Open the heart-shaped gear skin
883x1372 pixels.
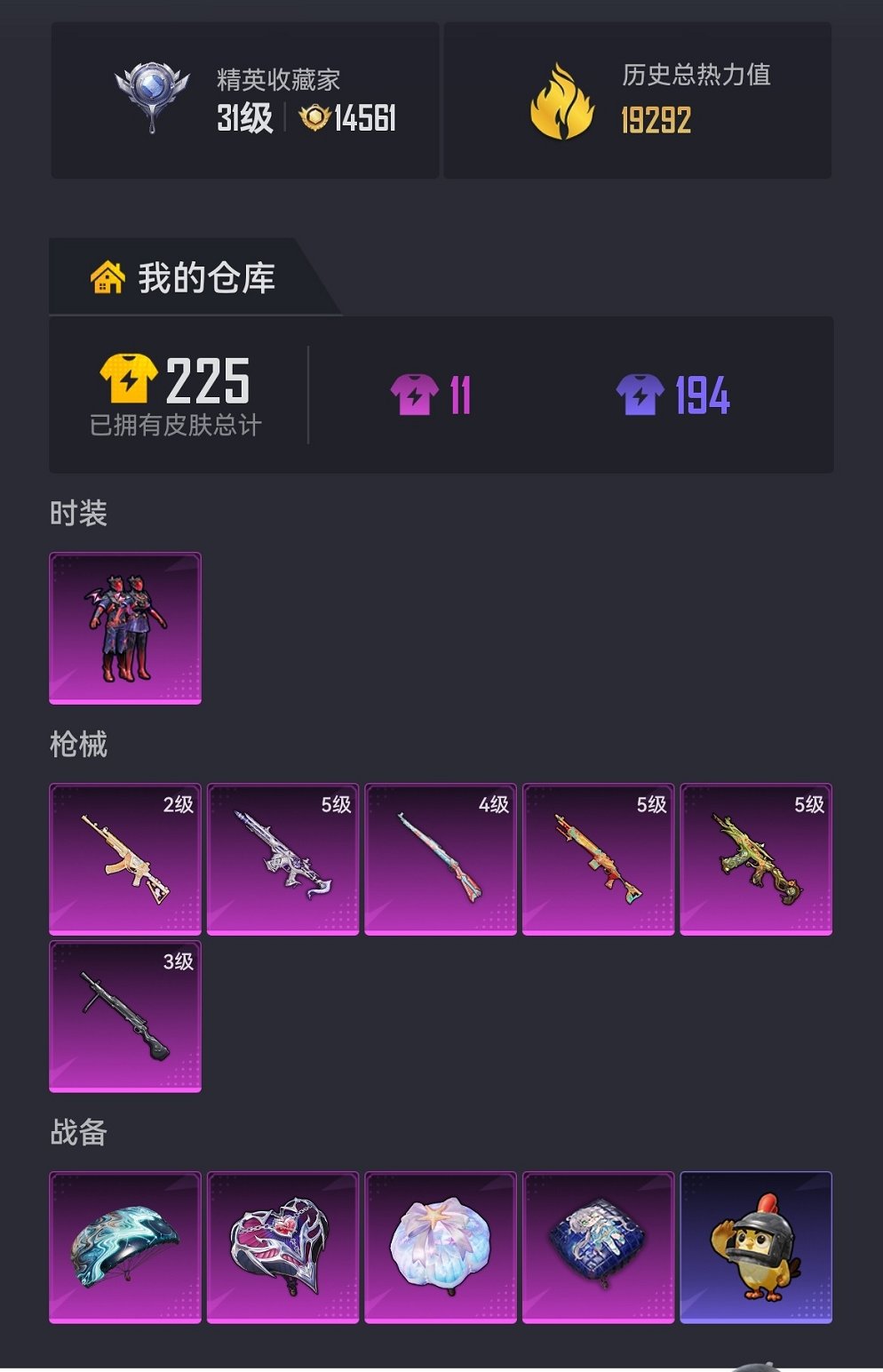pyautogui.click(x=282, y=1248)
